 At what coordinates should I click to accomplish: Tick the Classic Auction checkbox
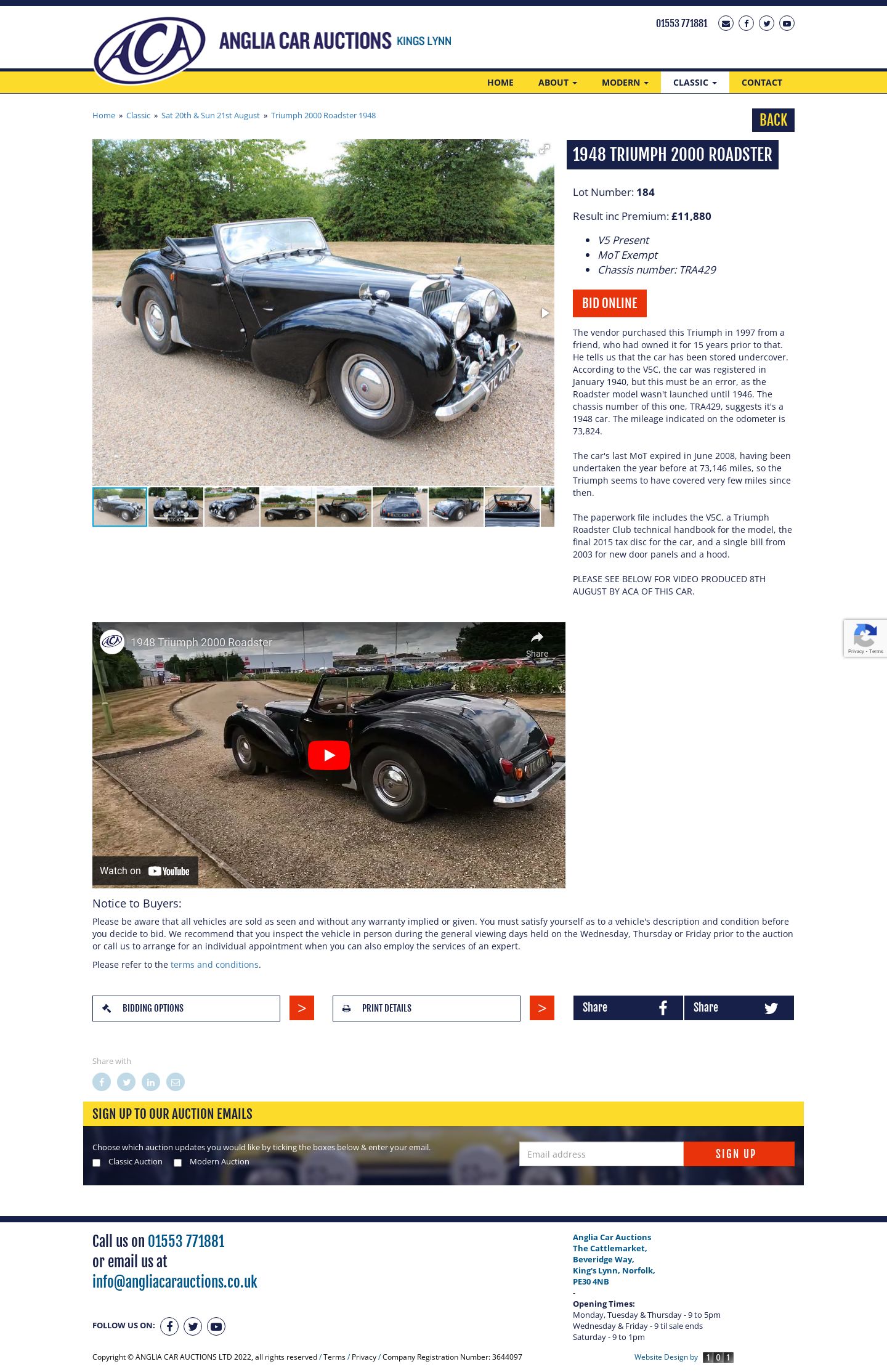(x=97, y=1163)
